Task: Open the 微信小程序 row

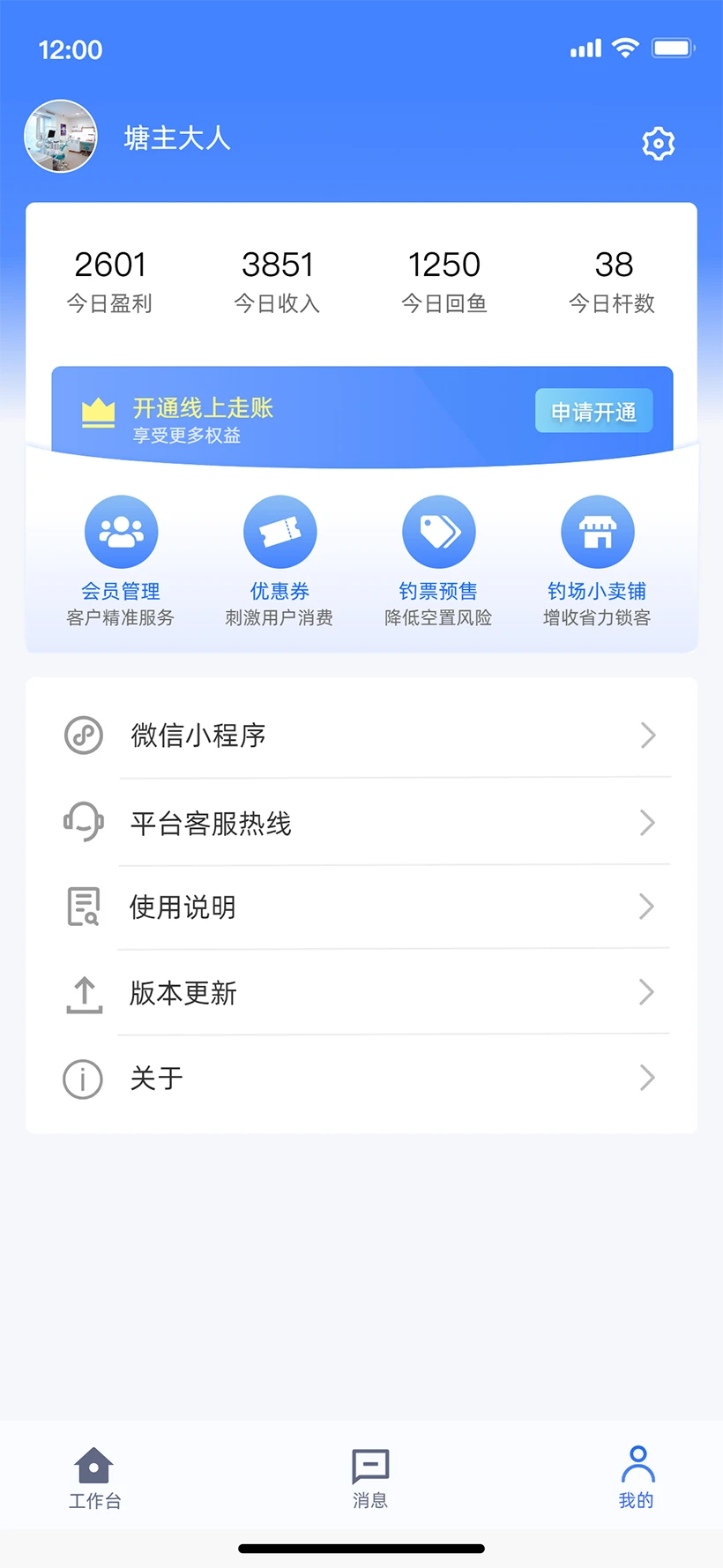Action: [x=361, y=735]
